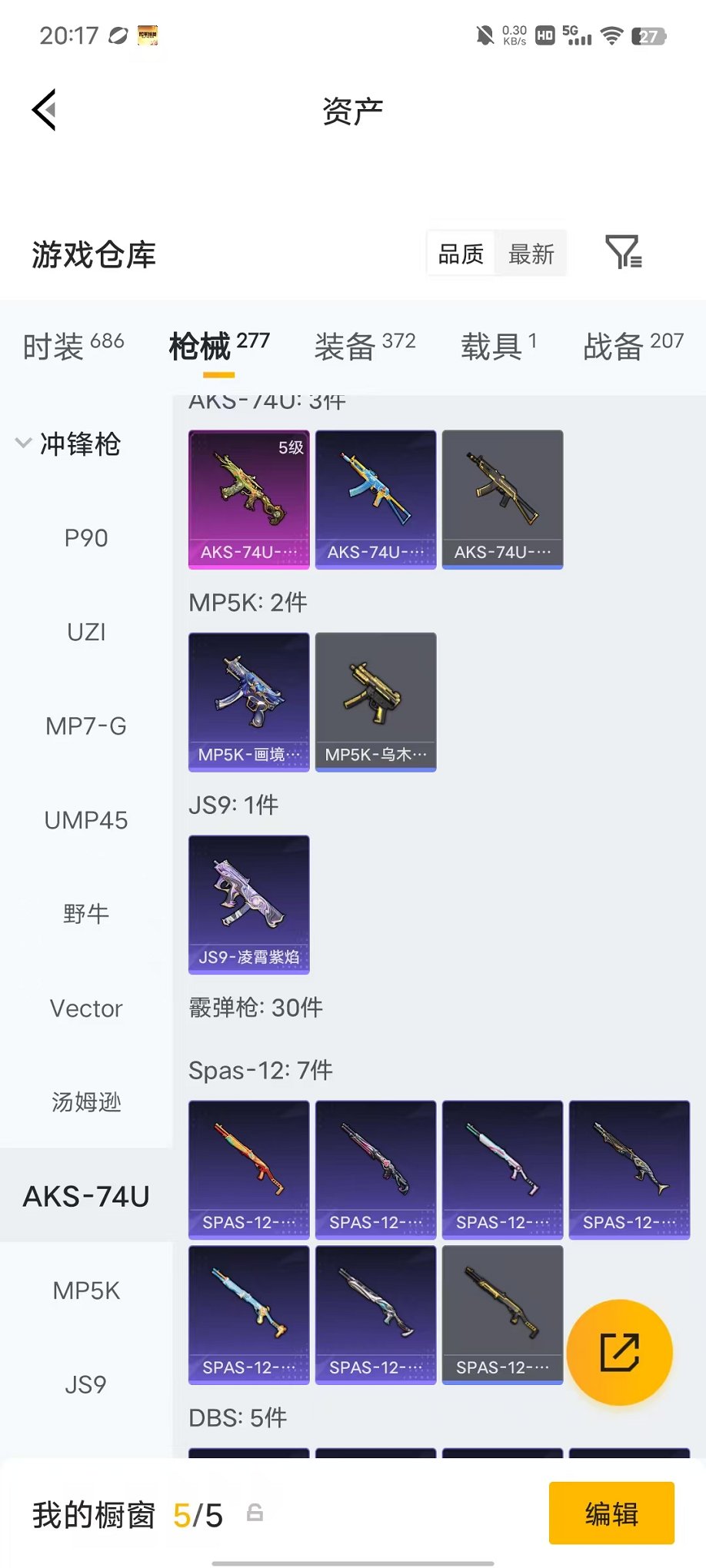Go back using the top-left arrow
Image resolution: width=706 pixels, height=1568 pixels.
45,110
